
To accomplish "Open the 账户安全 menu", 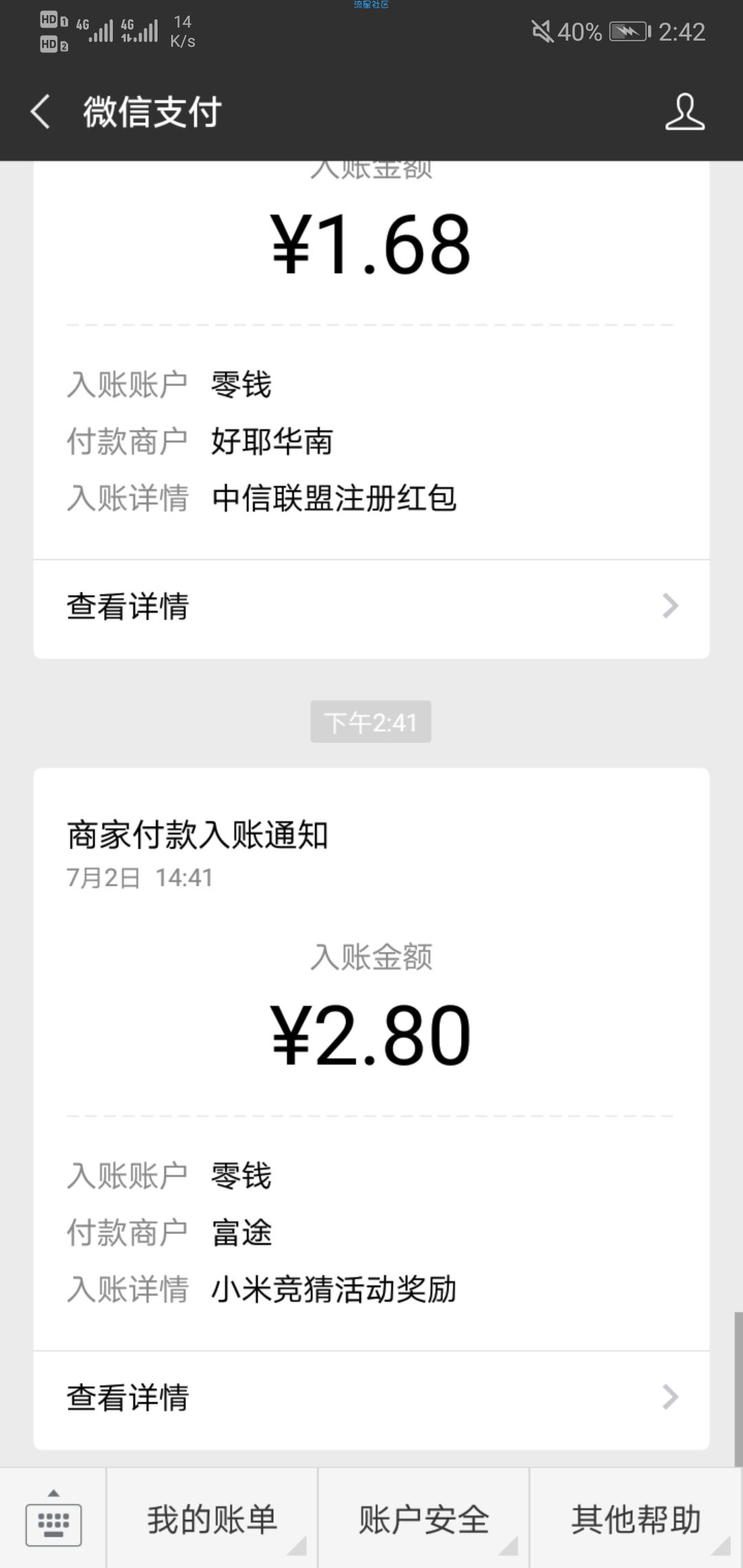I will [424, 1519].
